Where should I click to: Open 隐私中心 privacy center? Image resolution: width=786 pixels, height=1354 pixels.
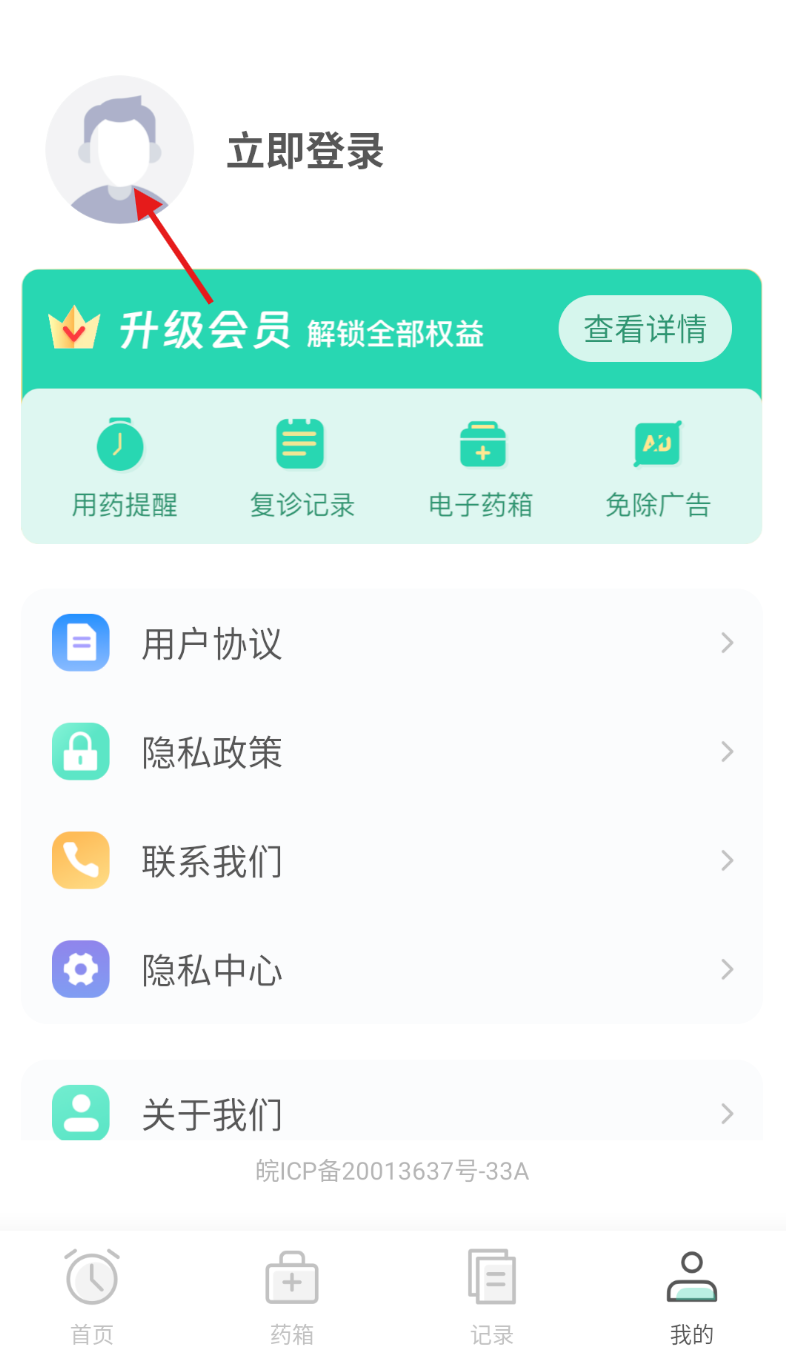coord(392,970)
